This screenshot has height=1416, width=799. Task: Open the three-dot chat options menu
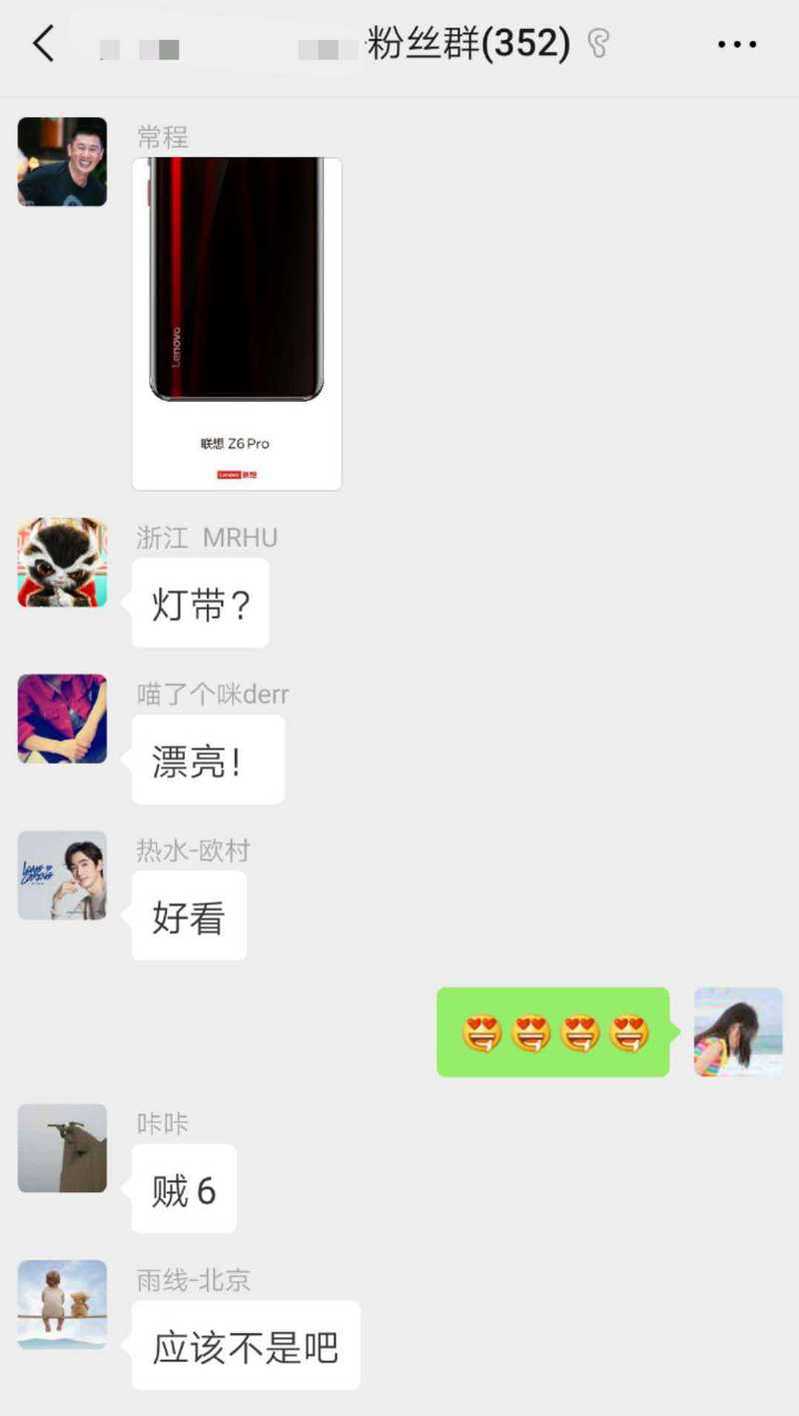pyautogui.click(x=737, y=45)
